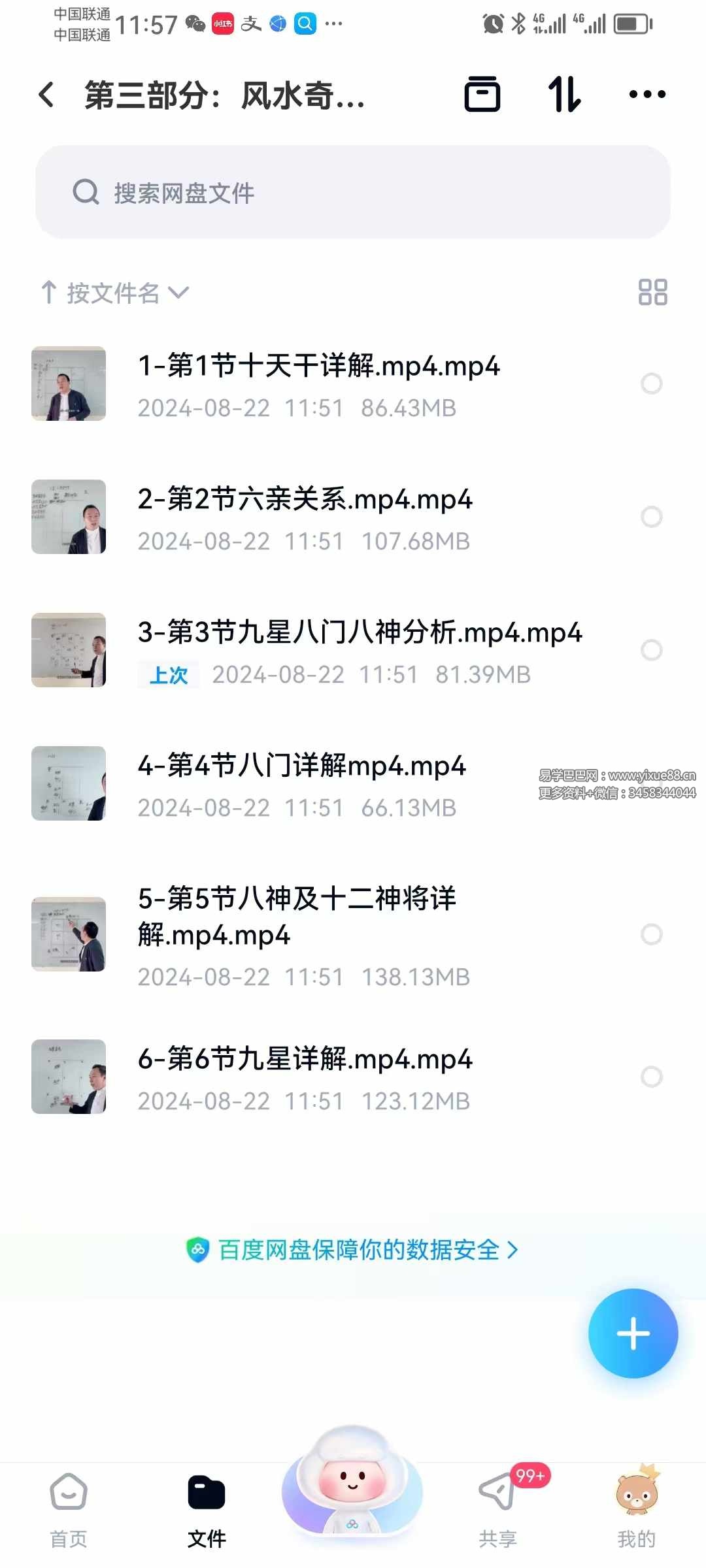This screenshot has height=1568, width=706.
Task: Play video 3-第3节九星八门八神分析
Action: [360, 633]
